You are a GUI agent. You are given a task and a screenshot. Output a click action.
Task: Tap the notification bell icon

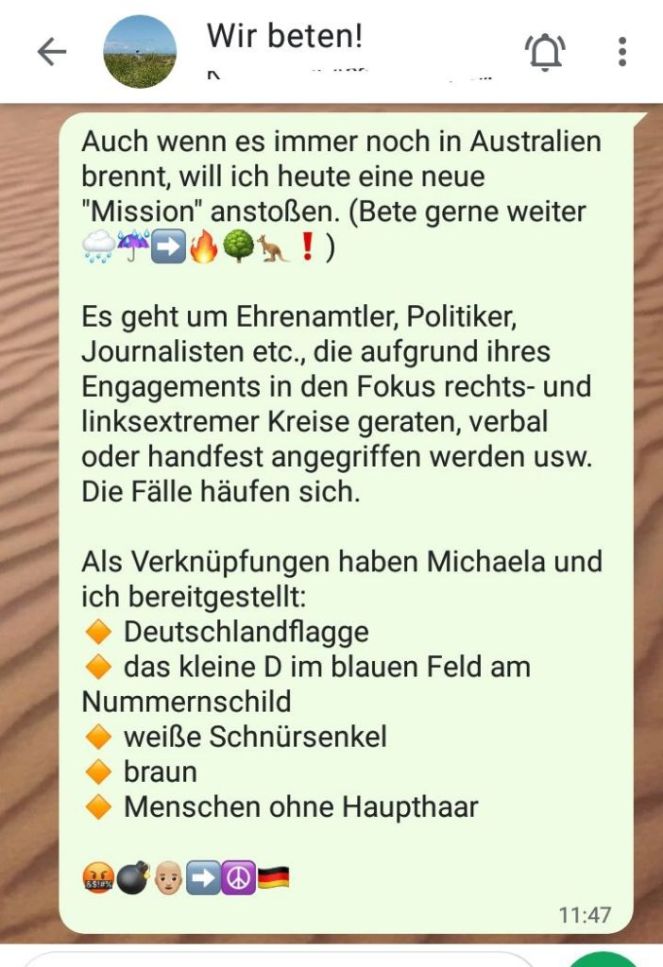pyautogui.click(x=545, y=52)
